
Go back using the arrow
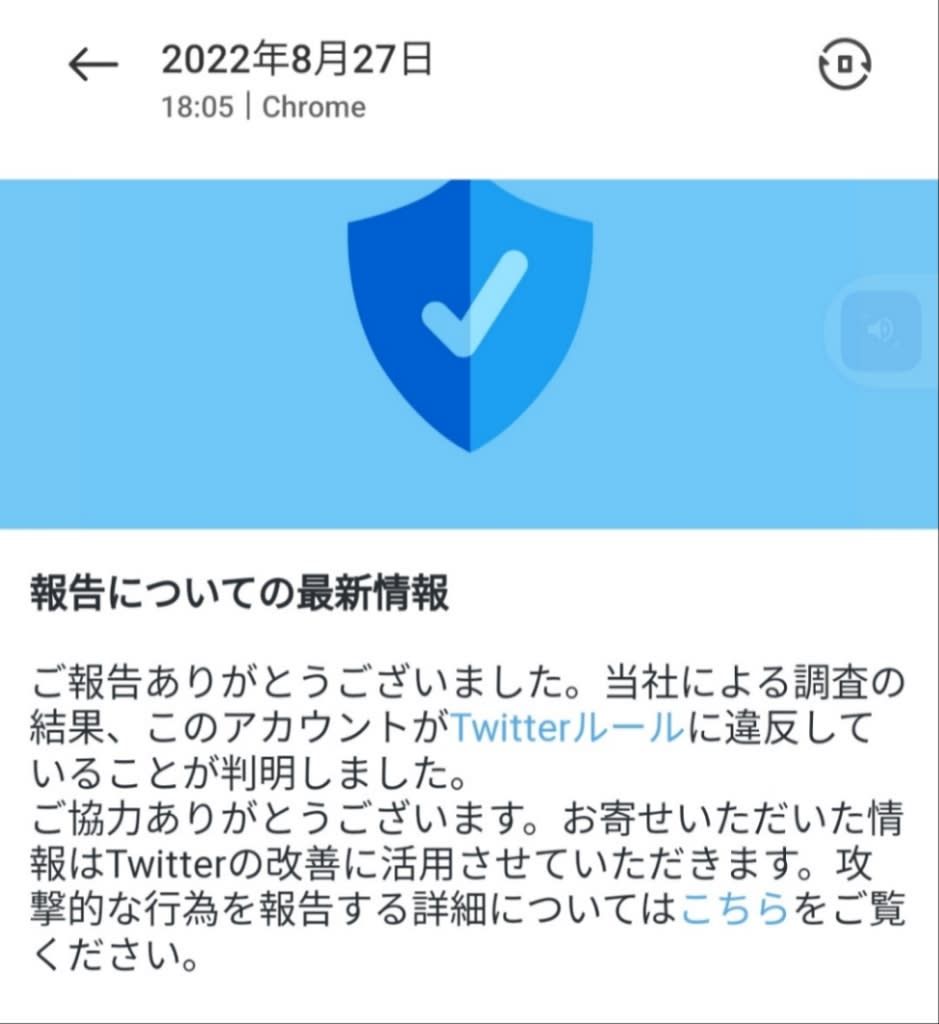coord(93,66)
